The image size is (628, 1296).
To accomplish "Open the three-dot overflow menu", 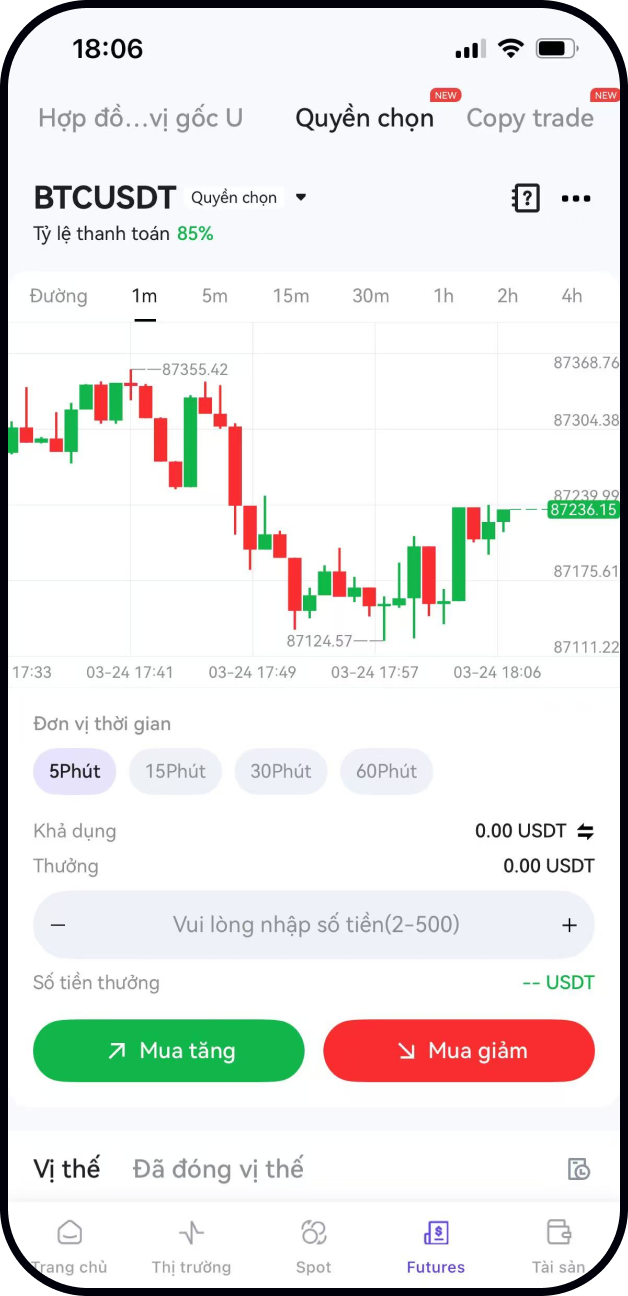I will 576,199.
